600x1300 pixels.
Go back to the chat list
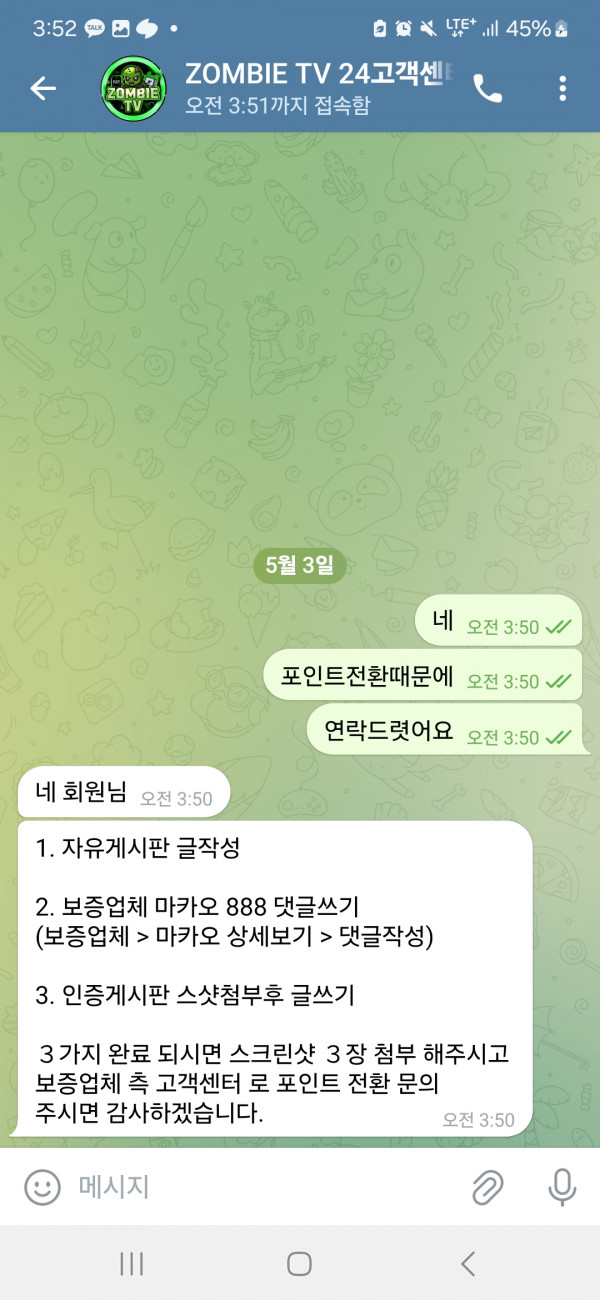click(43, 89)
